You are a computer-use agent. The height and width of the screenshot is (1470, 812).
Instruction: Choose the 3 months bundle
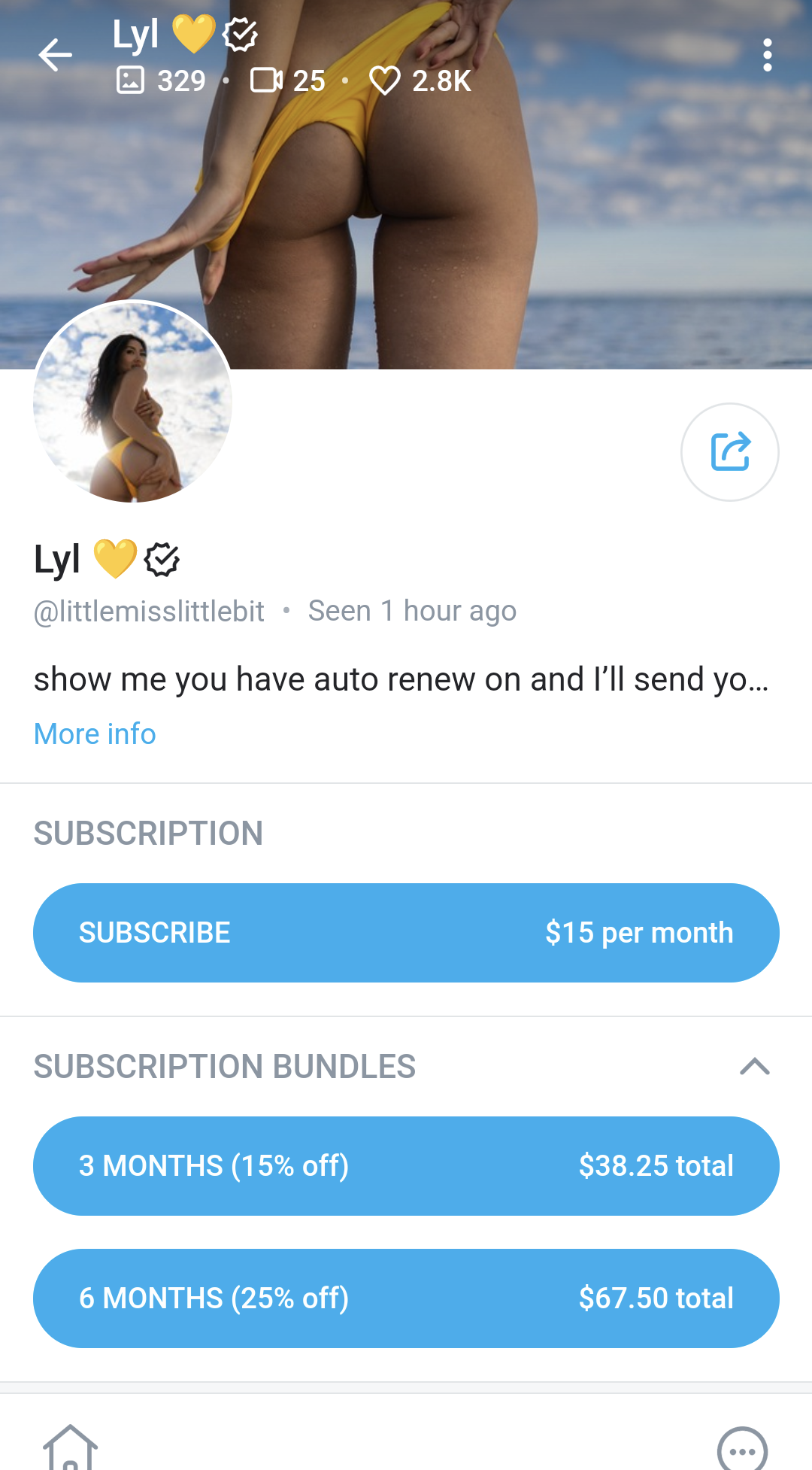point(406,1166)
